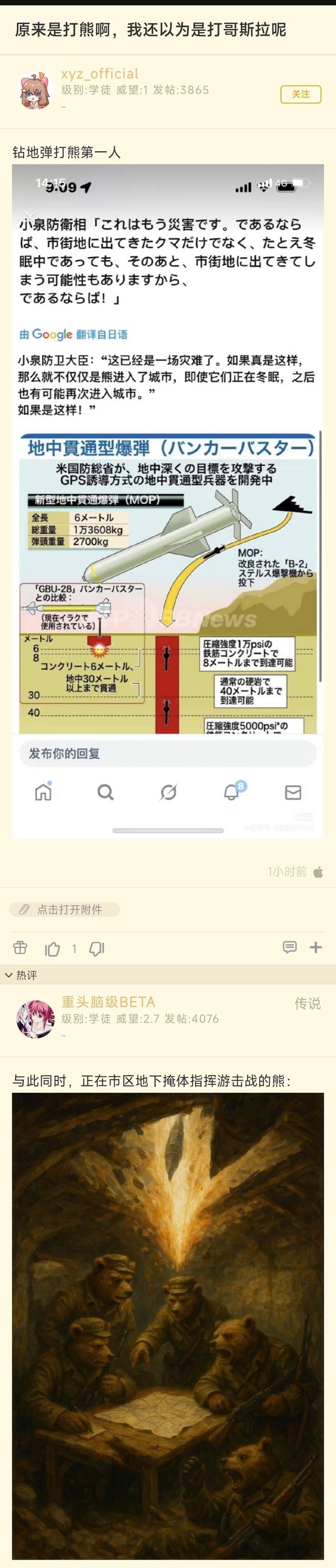Screen dimensions: 336x1568
Task: Open more actions with the plus icon
Action: 315,947
